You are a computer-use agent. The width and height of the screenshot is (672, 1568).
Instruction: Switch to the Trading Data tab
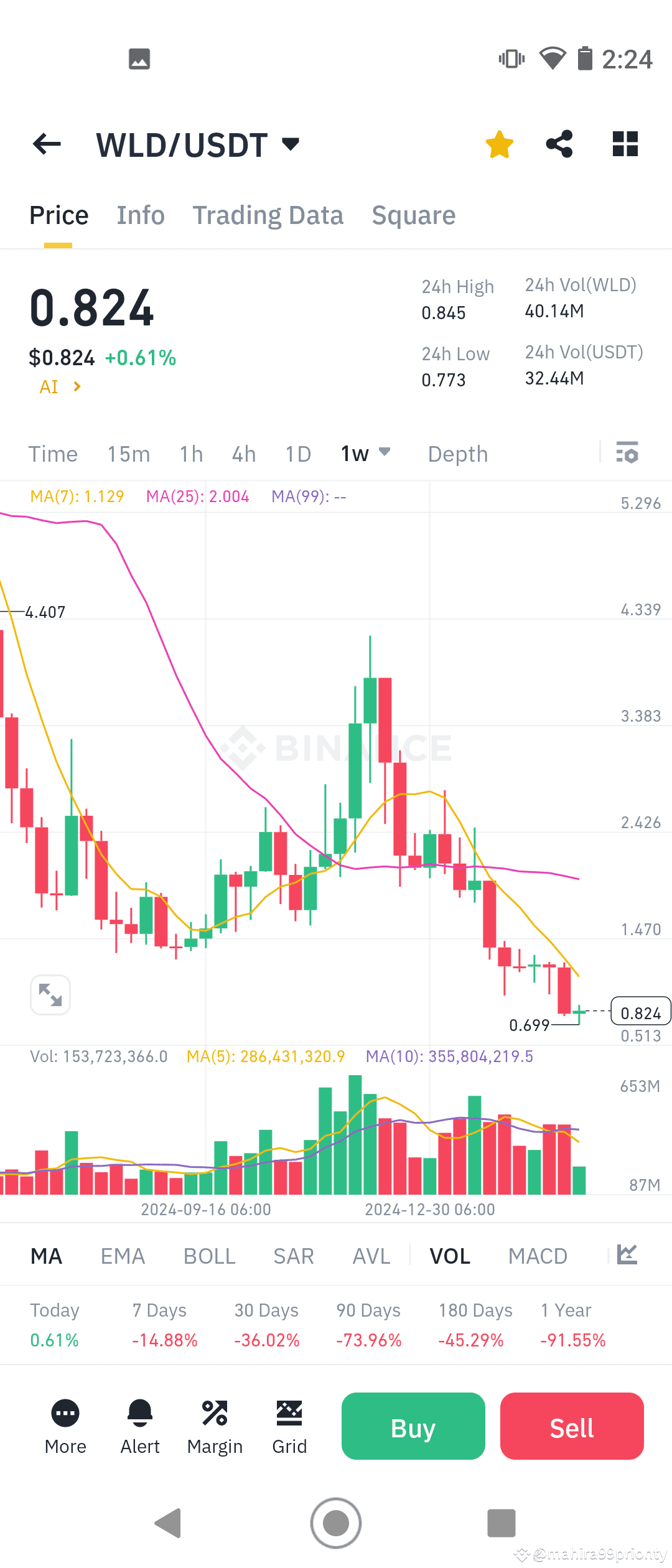(268, 215)
